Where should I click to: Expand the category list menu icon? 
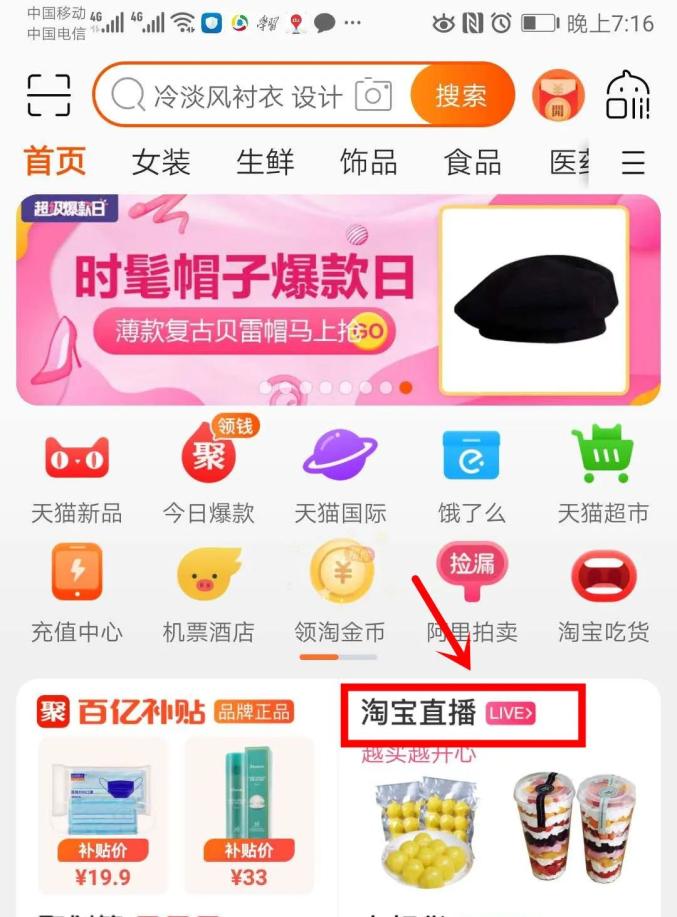coord(633,162)
